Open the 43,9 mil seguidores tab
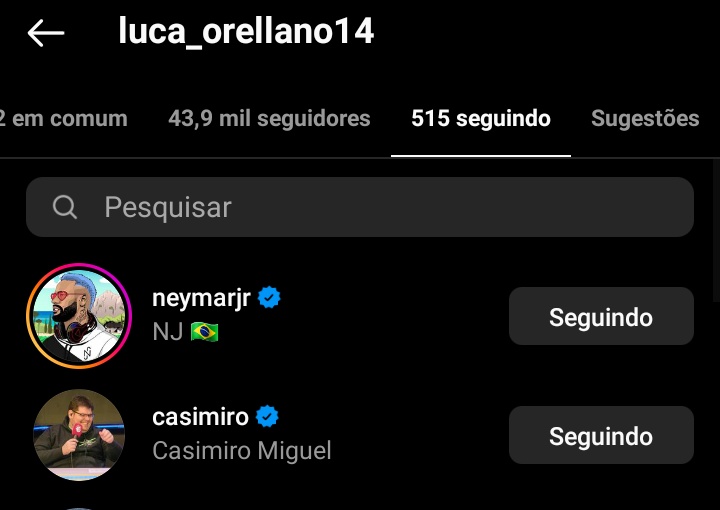Image resolution: width=720 pixels, height=510 pixels. coord(269,119)
